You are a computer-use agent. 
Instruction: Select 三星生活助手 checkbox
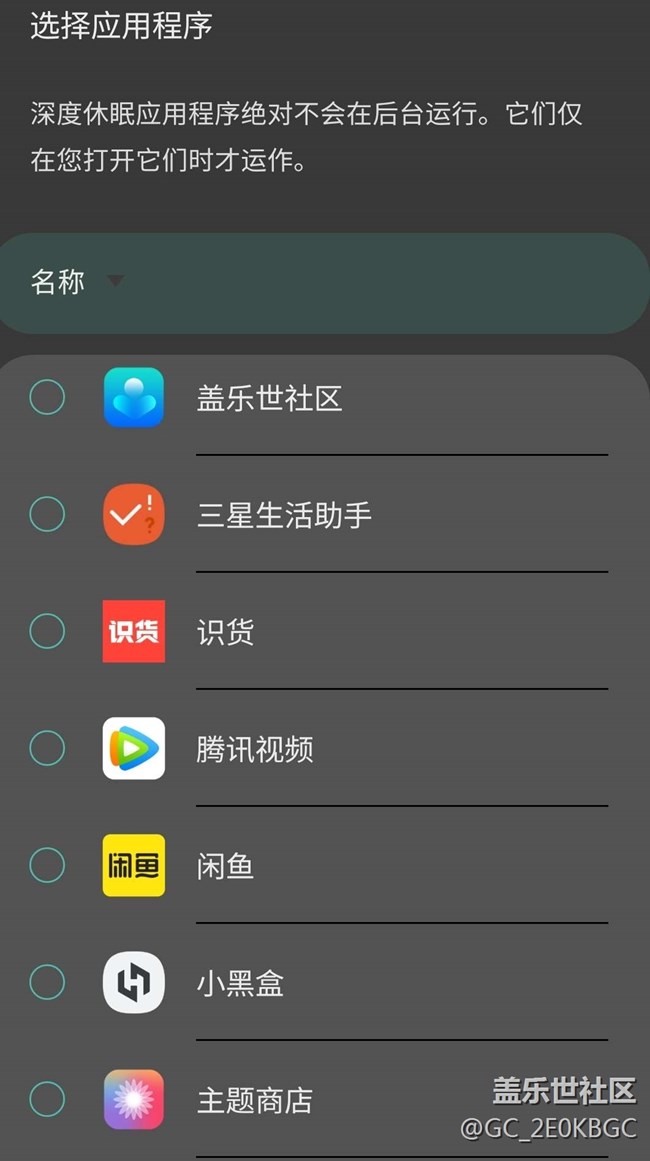point(47,514)
